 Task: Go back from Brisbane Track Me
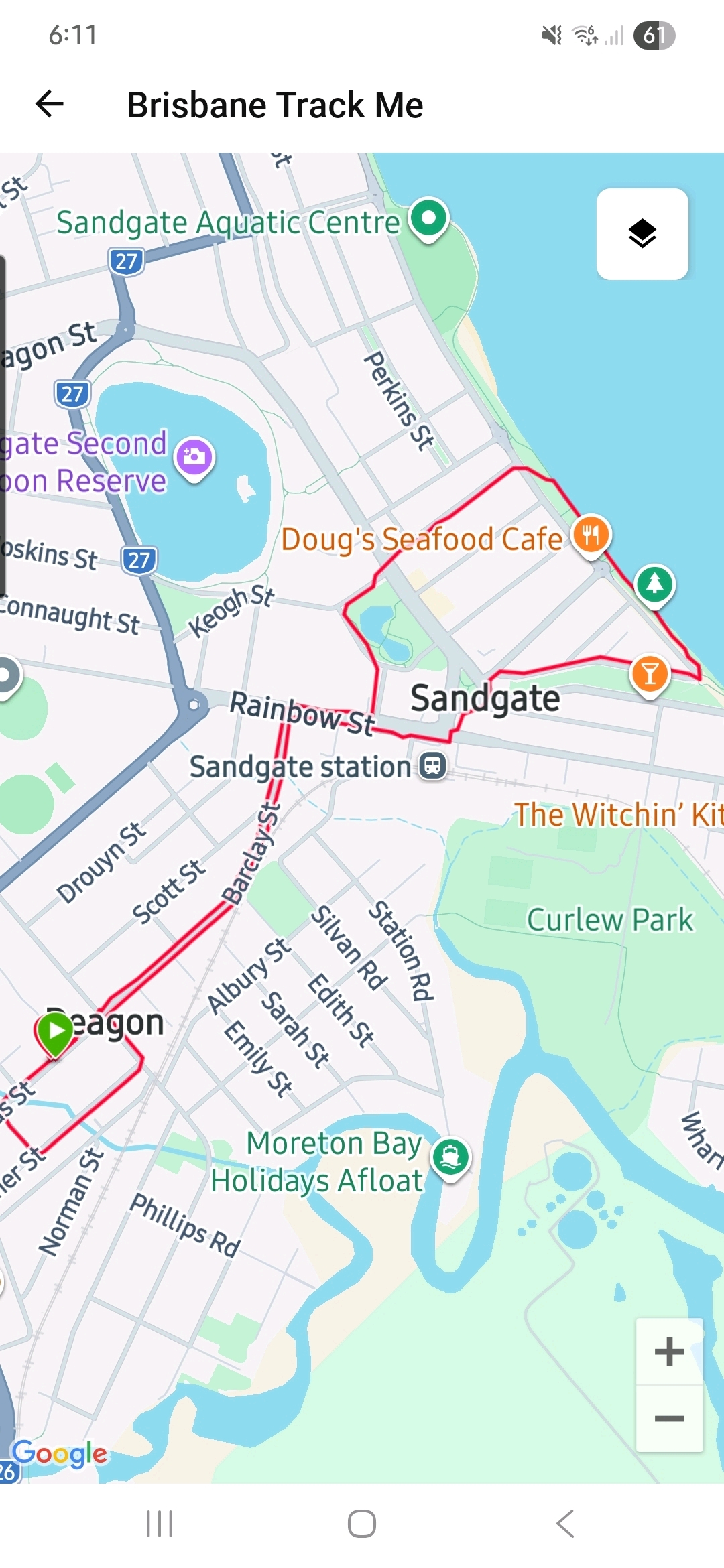tap(50, 105)
